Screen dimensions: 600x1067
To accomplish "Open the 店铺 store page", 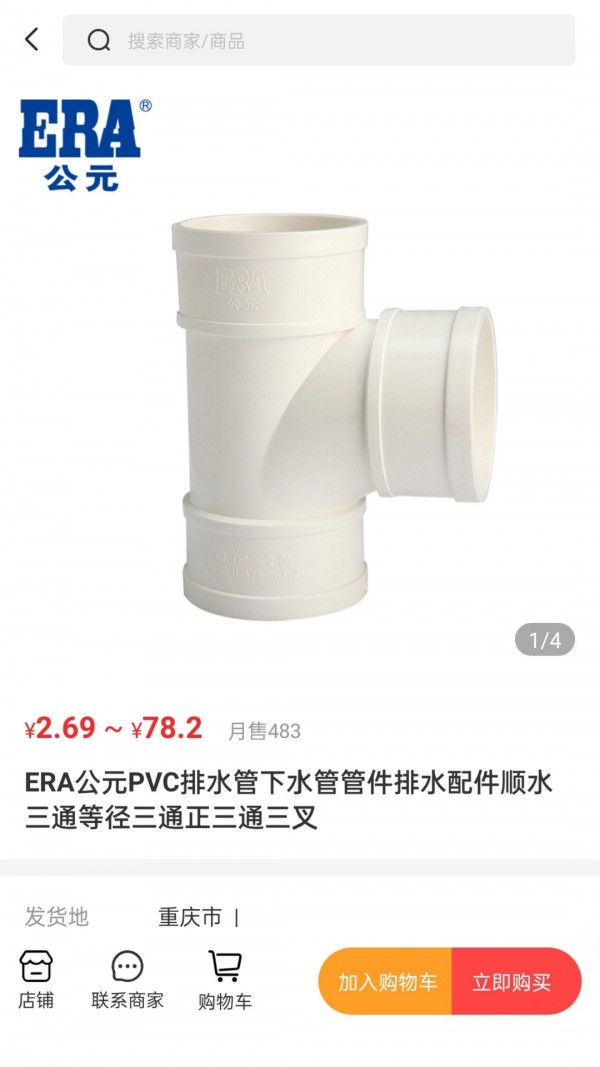I will coord(36,980).
